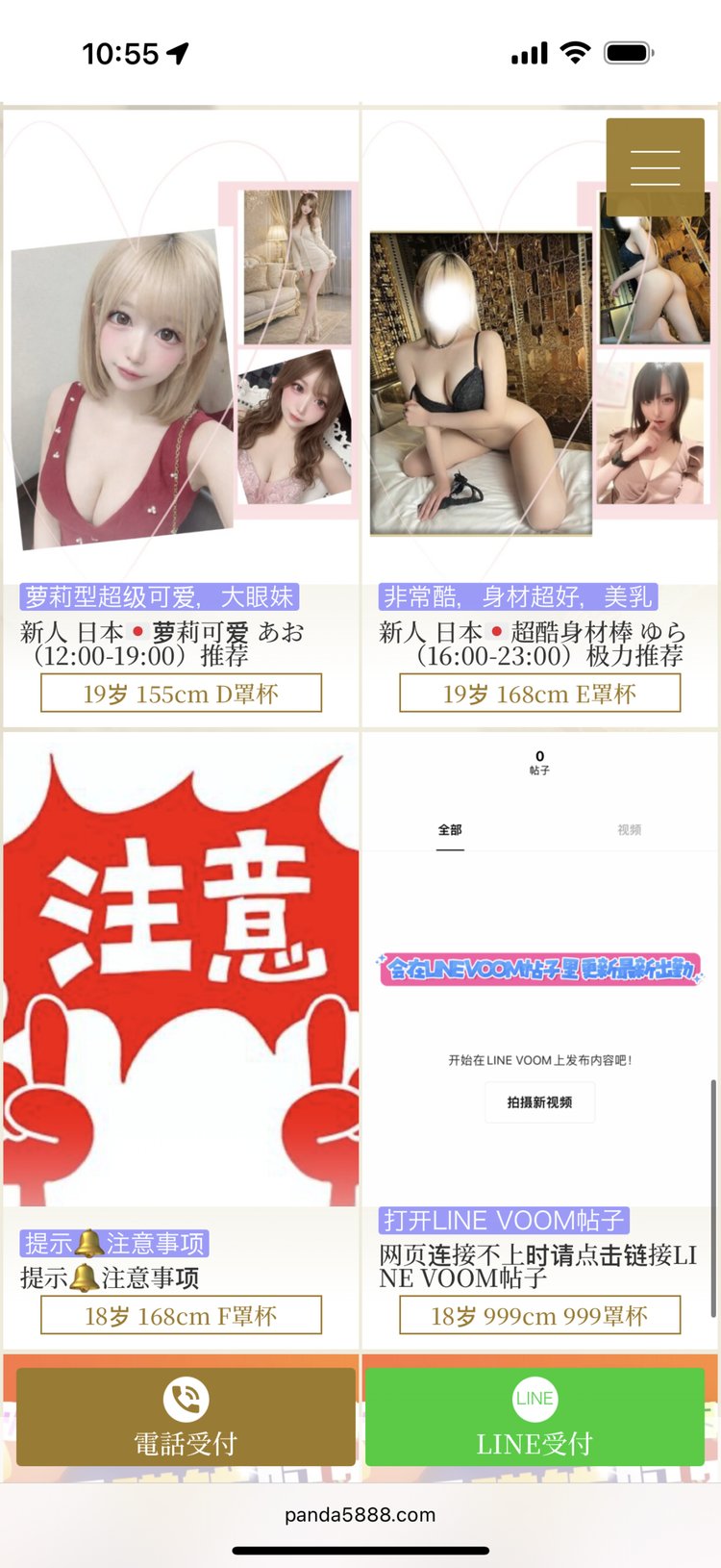The height and width of the screenshot is (1568, 721).
Task: Tap the 電話受付 phone button
Action: (x=186, y=1416)
